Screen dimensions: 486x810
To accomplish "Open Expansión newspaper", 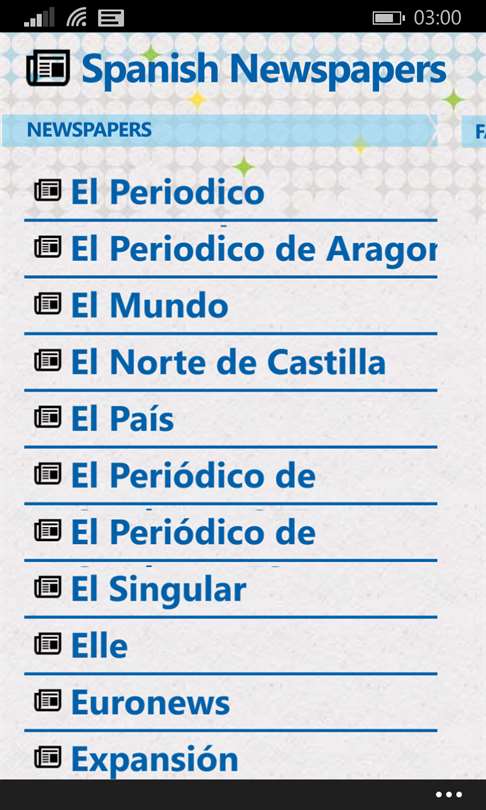I will coord(230,758).
